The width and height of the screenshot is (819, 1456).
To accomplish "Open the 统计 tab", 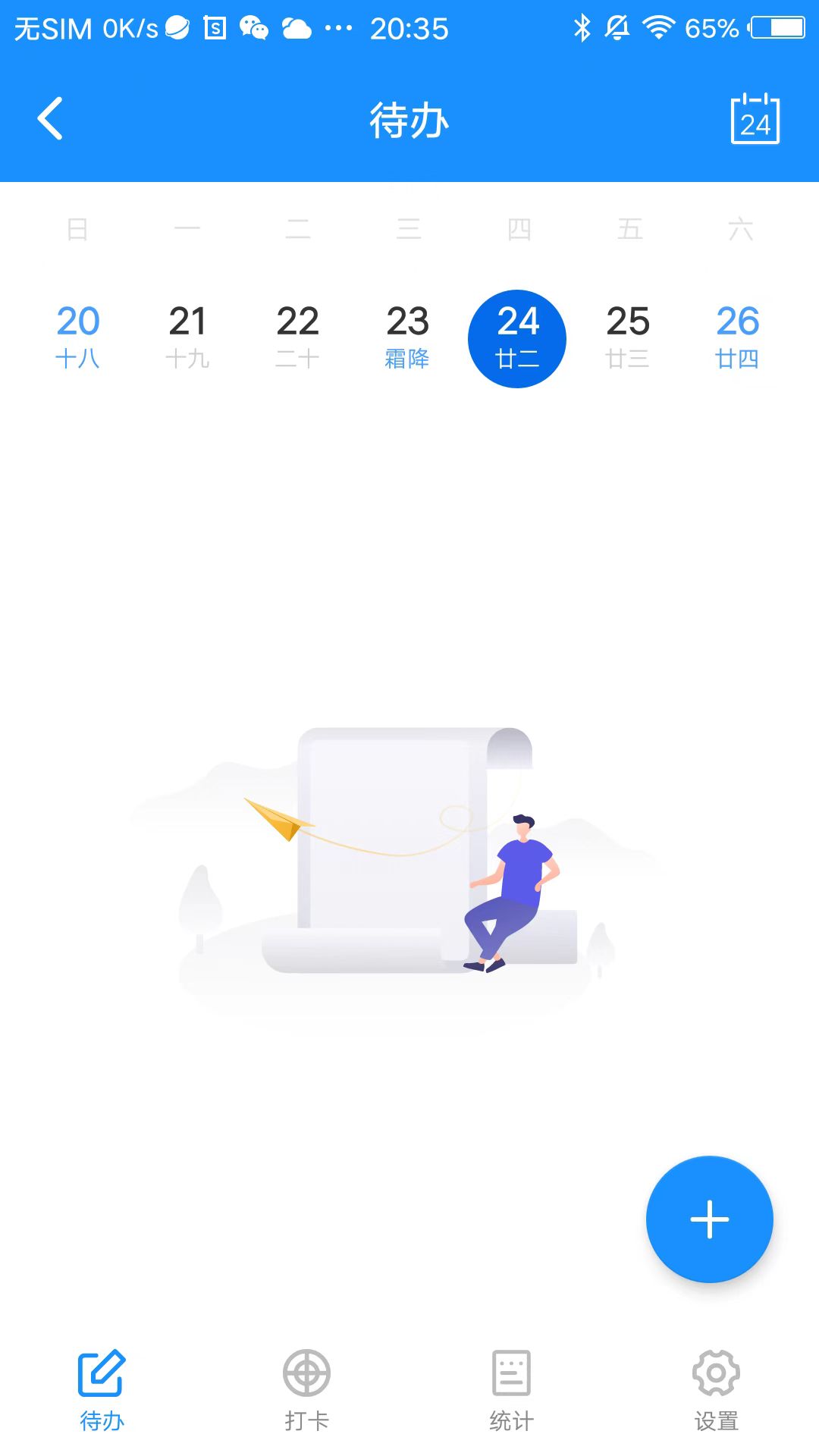I will [x=511, y=1389].
